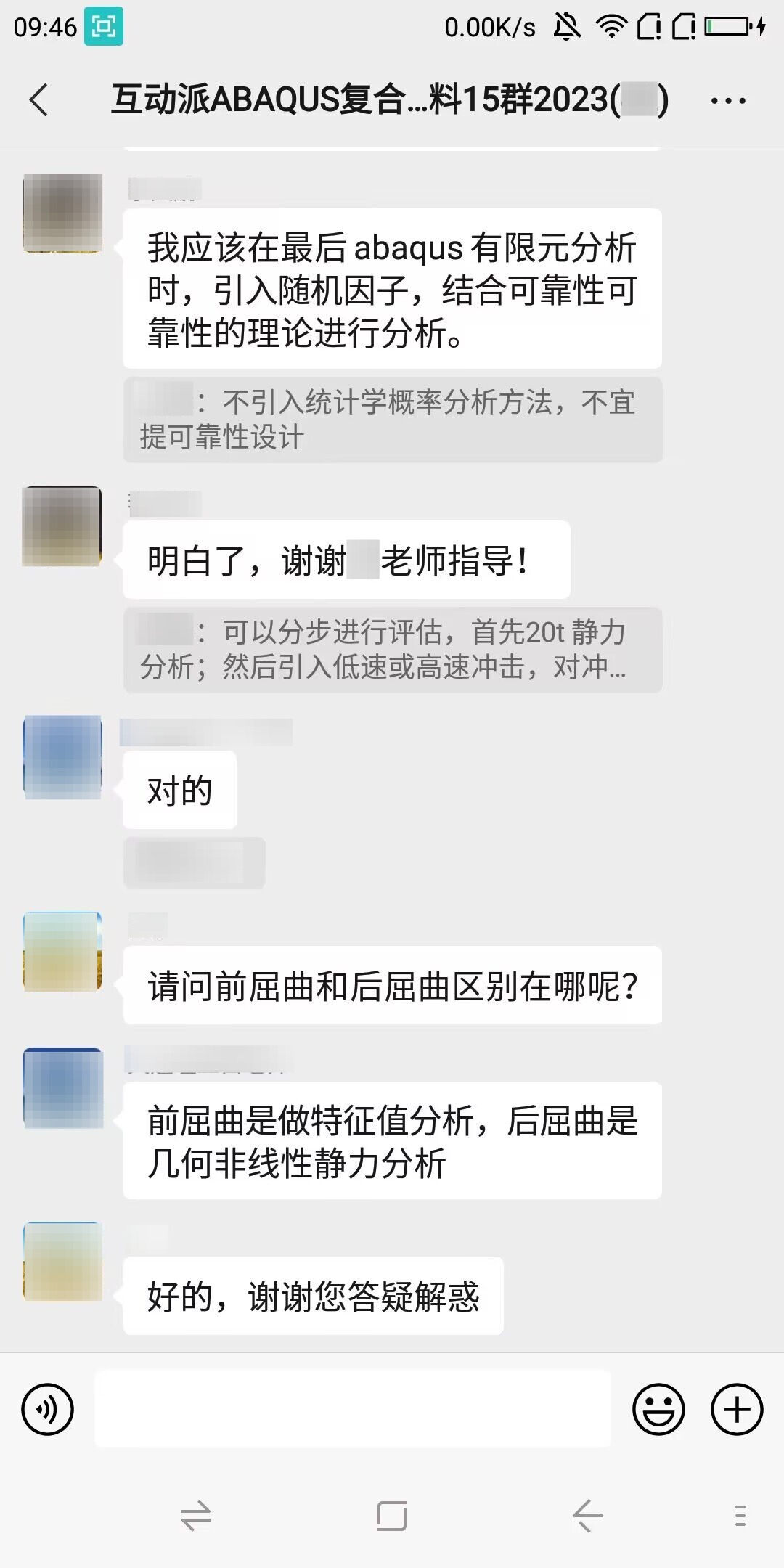The image size is (784, 1568).
Task: Open quoted reply about 不引入统计学概率分析方法
Action: pyautogui.click(x=392, y=420)
